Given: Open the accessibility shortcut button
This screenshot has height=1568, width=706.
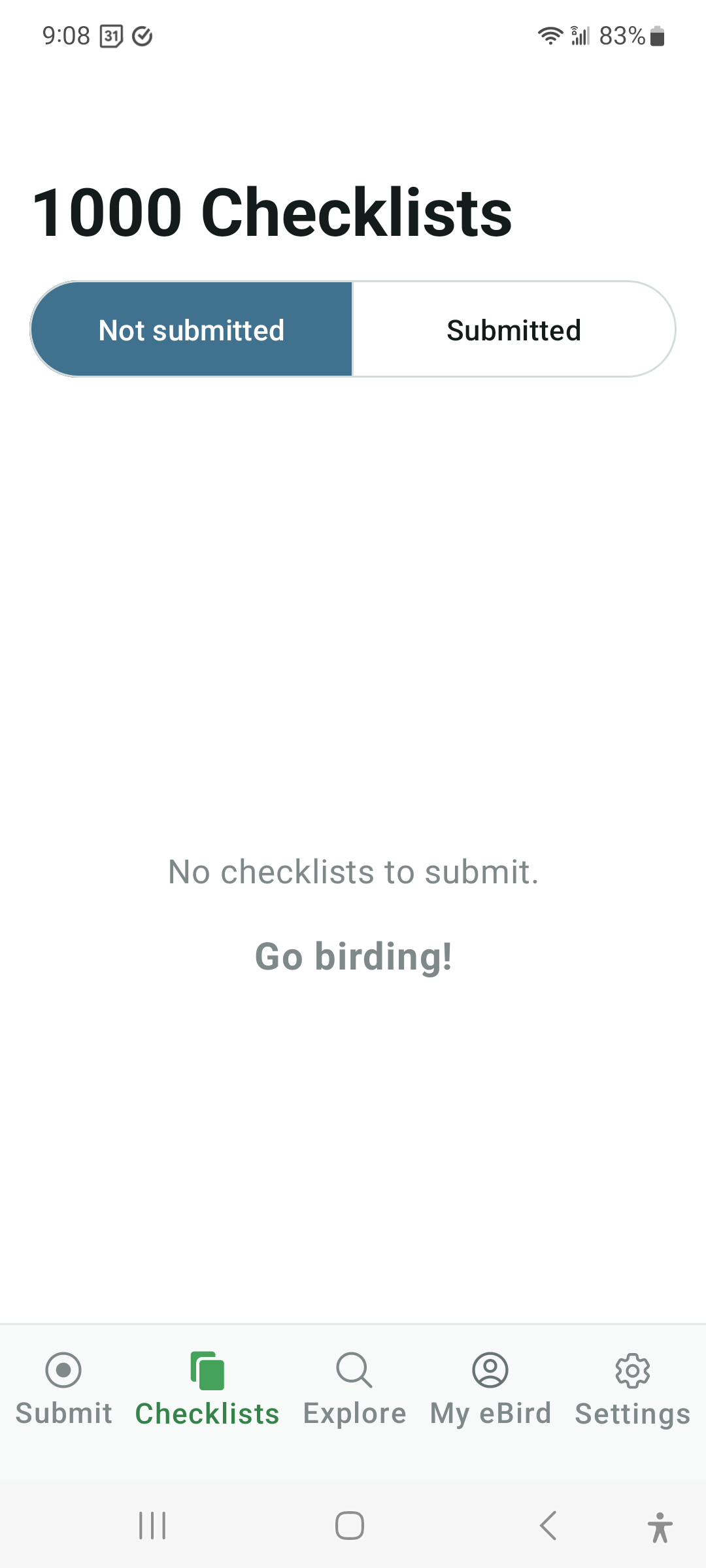Looking at the screenshot, I should [x=660, y=1527].
